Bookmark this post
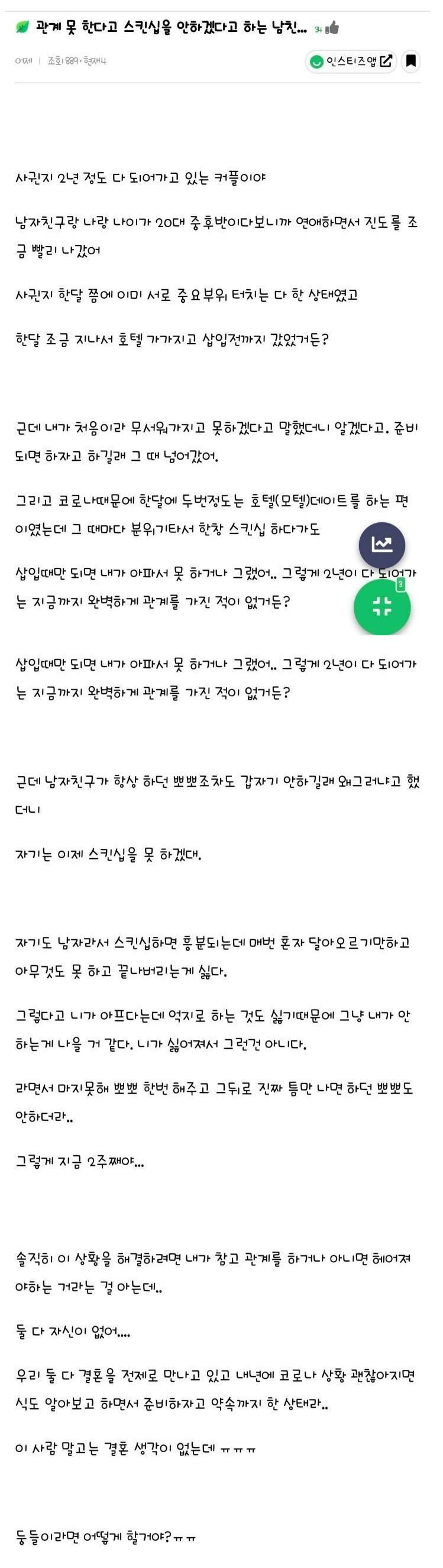 (x=410, y=61)
